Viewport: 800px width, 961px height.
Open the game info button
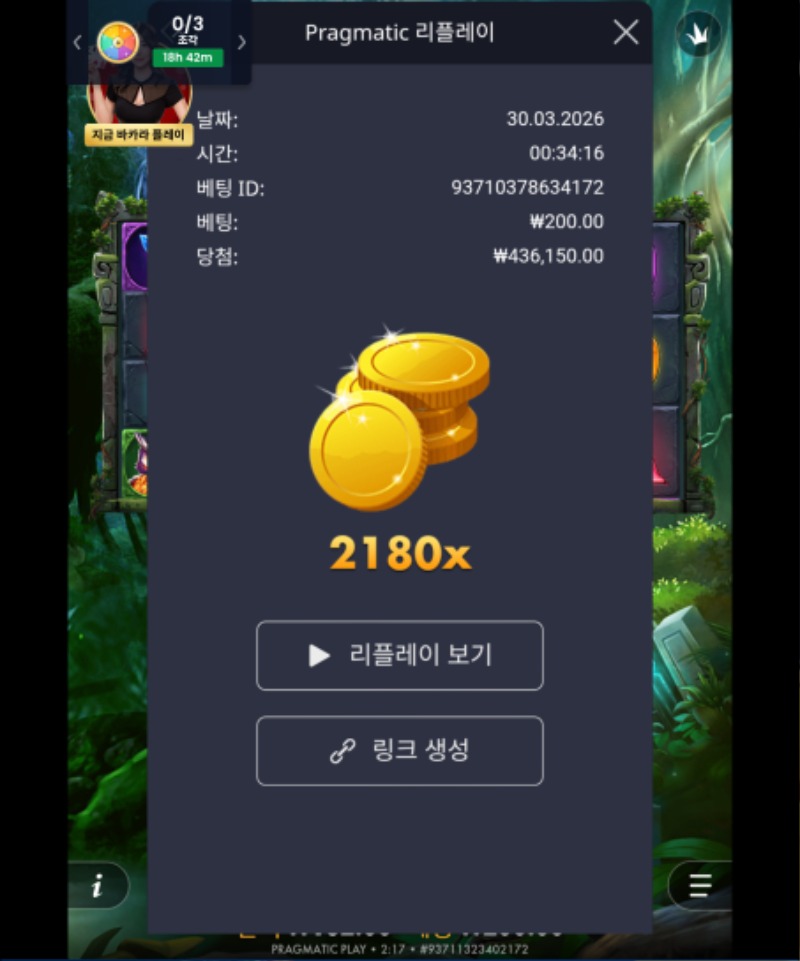[98, 886]
